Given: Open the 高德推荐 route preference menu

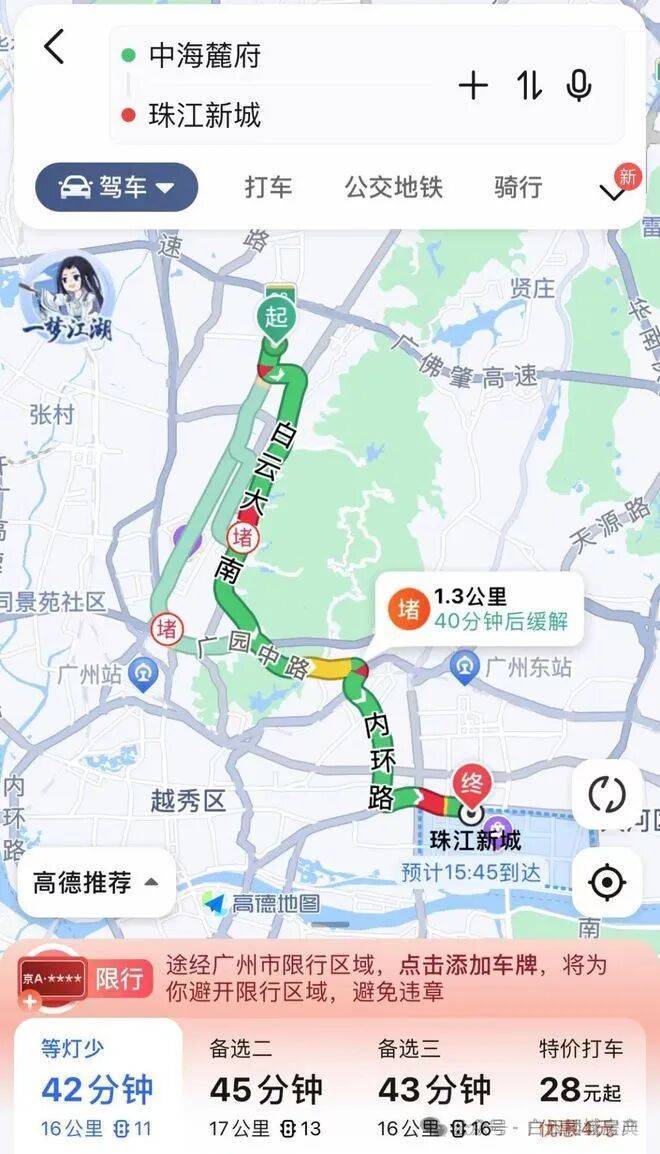Looking at the screenshot, I should (96, 882).
